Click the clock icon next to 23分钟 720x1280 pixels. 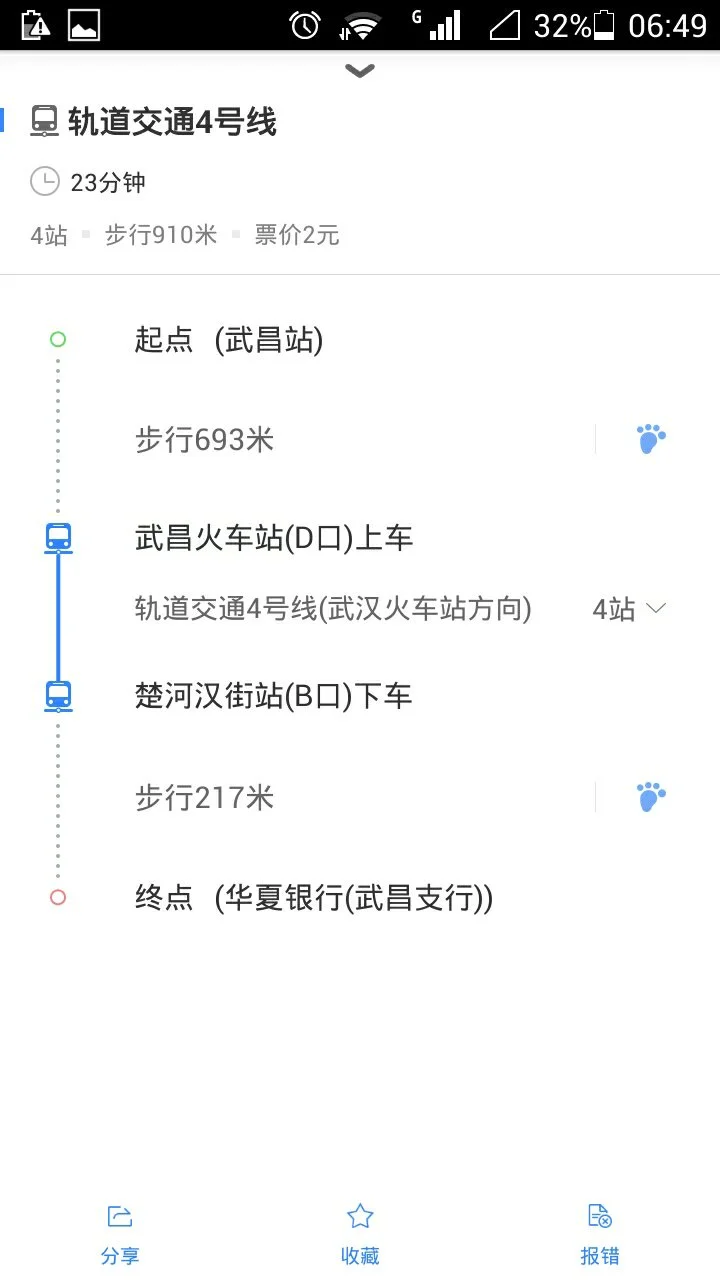point(44,182)
